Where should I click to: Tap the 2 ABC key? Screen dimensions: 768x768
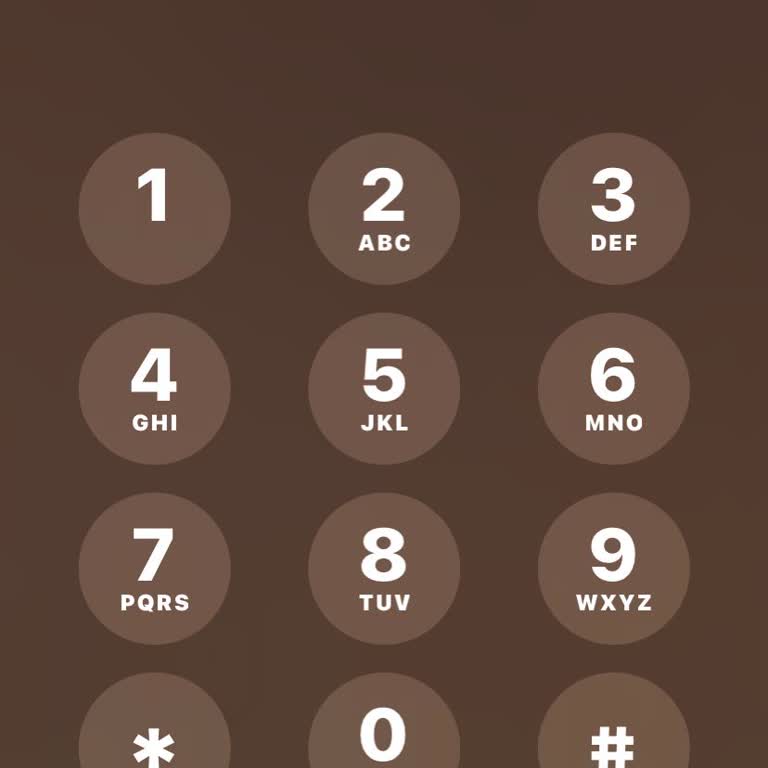[384, 208]
